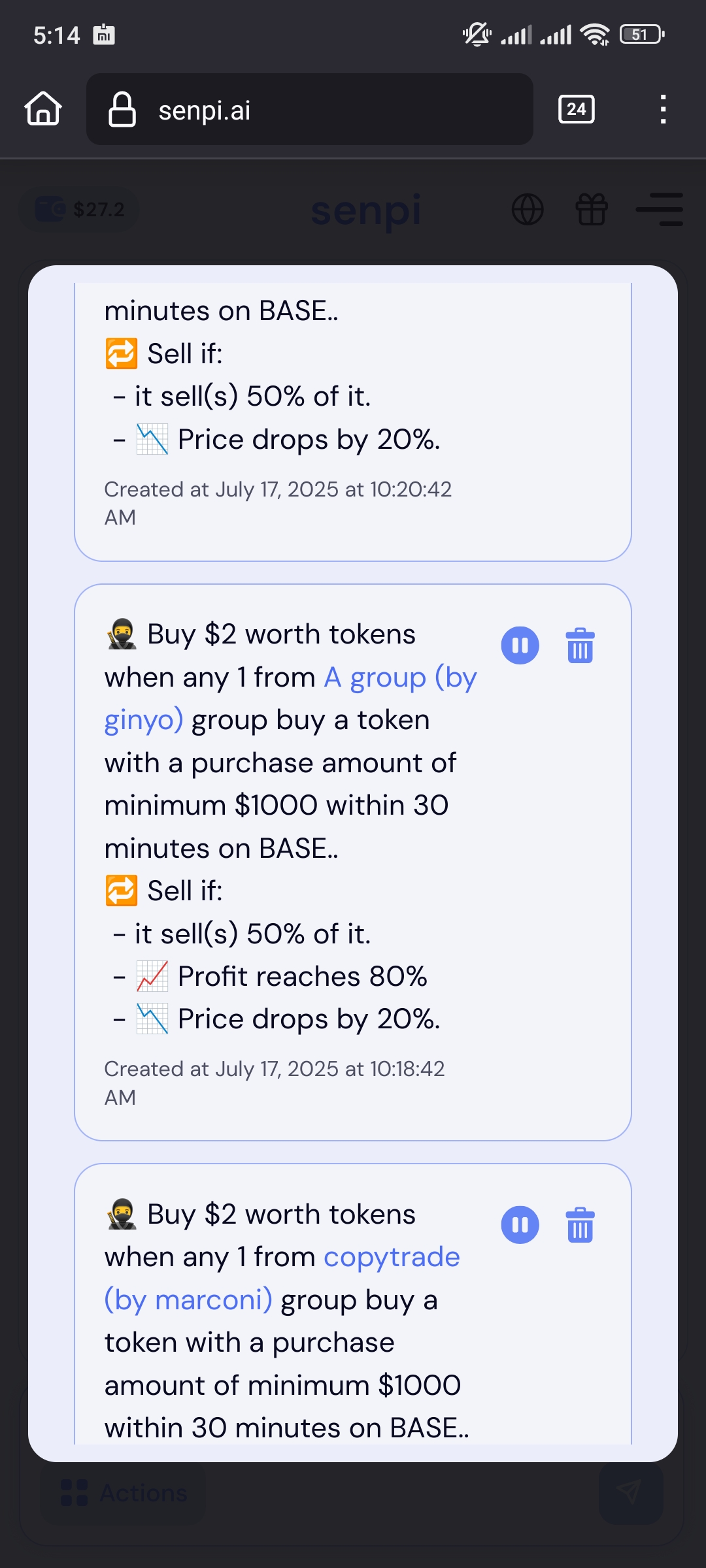This screenshot has height=1568, width=706.
Task: Pause the copytrade (by marconi) strategy
Action: 520,1225
